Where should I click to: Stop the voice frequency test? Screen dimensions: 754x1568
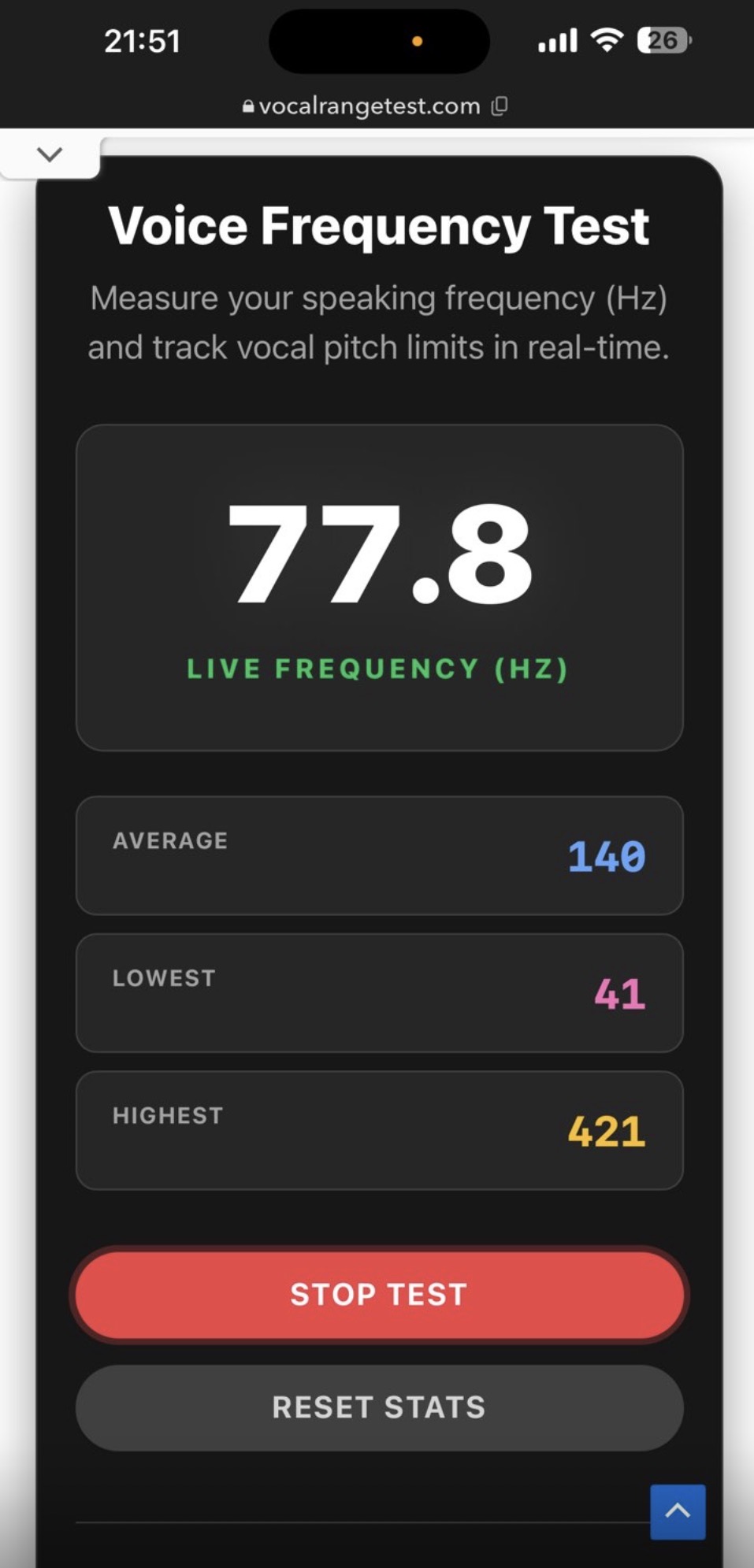click(378, 1295)
